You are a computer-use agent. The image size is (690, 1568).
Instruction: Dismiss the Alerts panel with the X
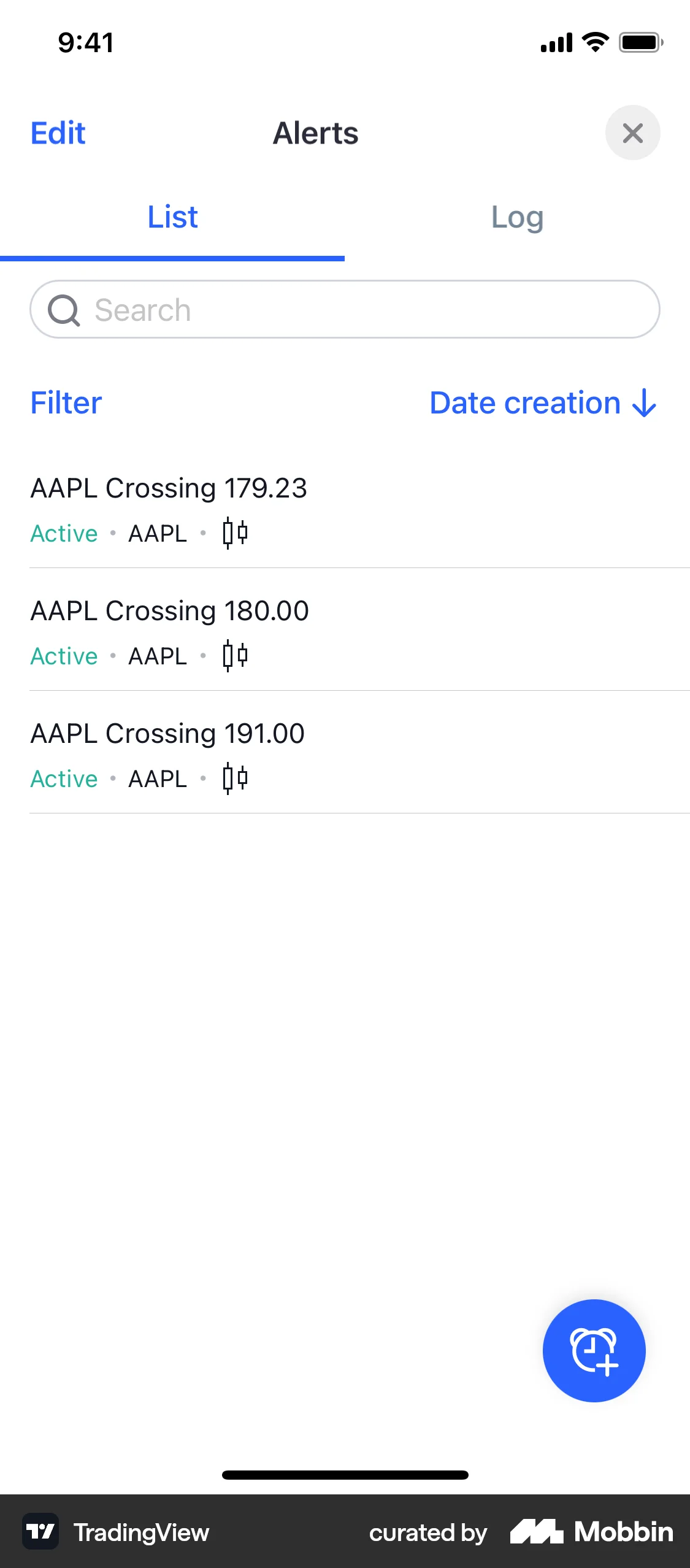pos(633,132)
